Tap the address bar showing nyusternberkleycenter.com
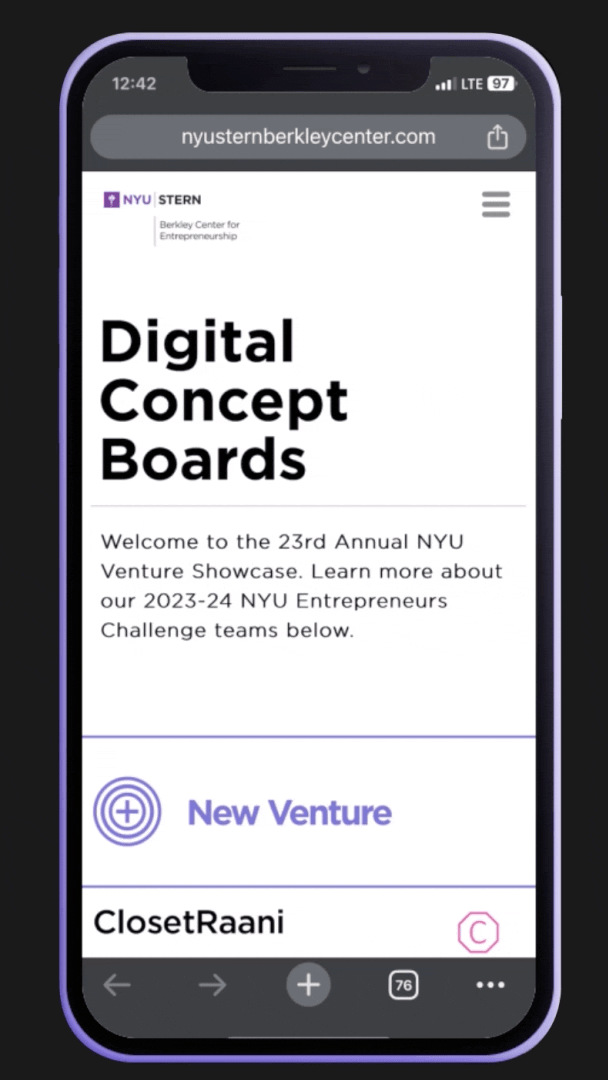Viewport: 608px width, 1080px height. click(308, 137)
